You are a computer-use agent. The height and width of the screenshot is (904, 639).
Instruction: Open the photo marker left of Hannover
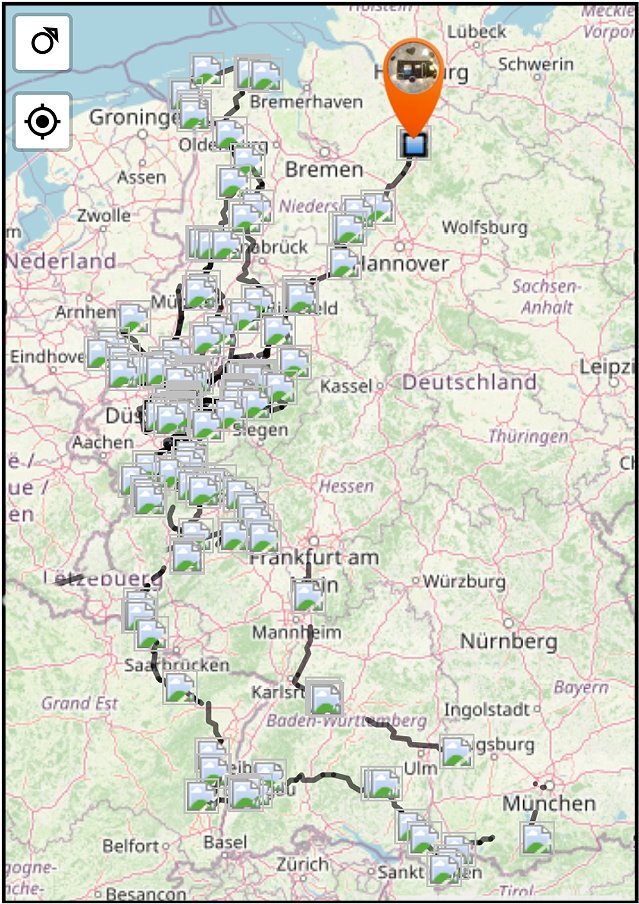tap(343, 262)
